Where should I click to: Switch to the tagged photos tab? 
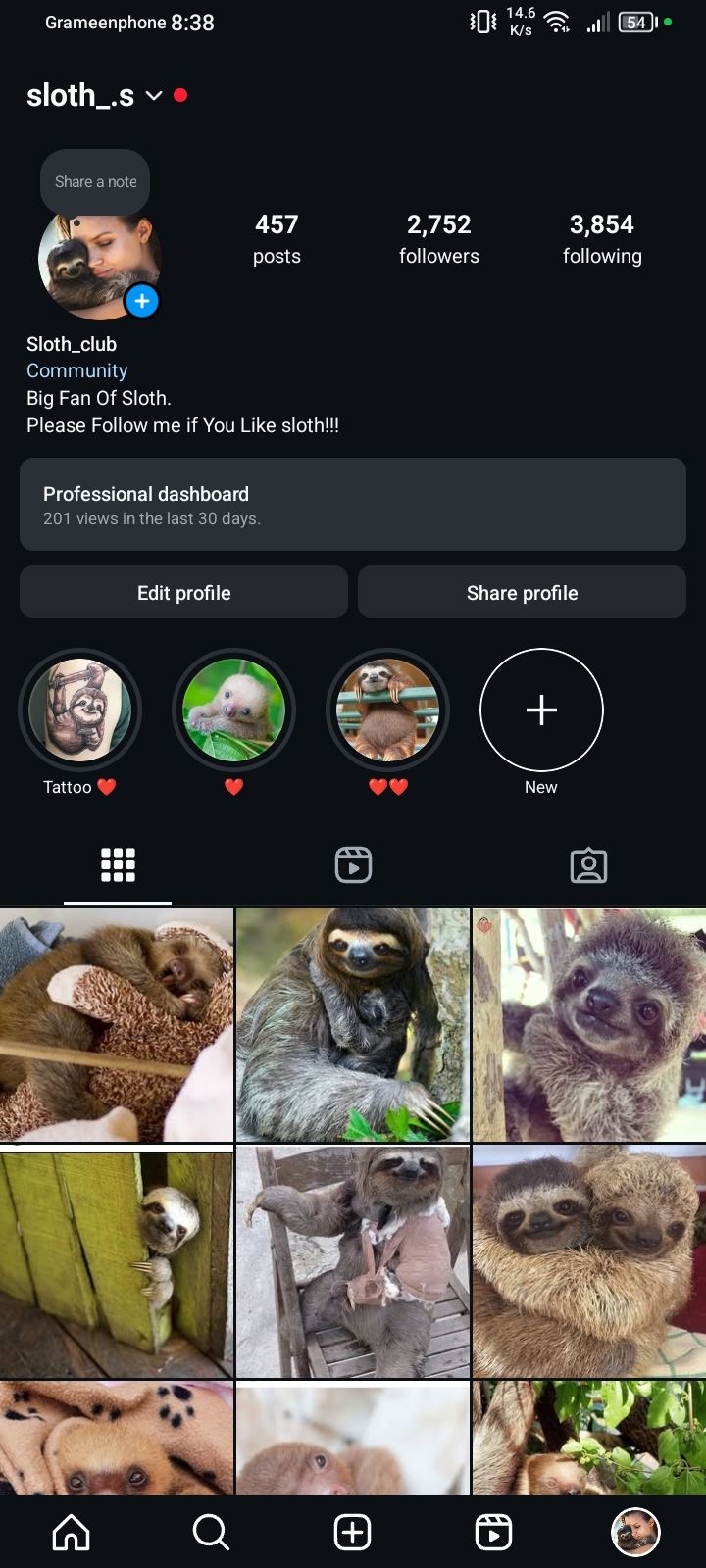pyautogui.click(x=588, y=865)
